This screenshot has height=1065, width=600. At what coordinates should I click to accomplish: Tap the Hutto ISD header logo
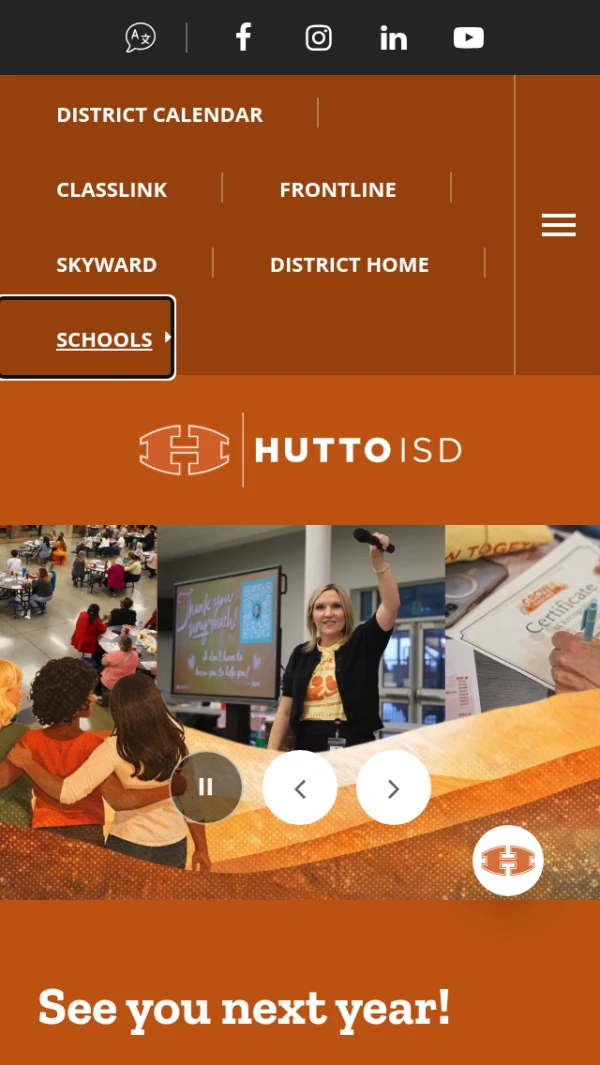pos(300,450)
